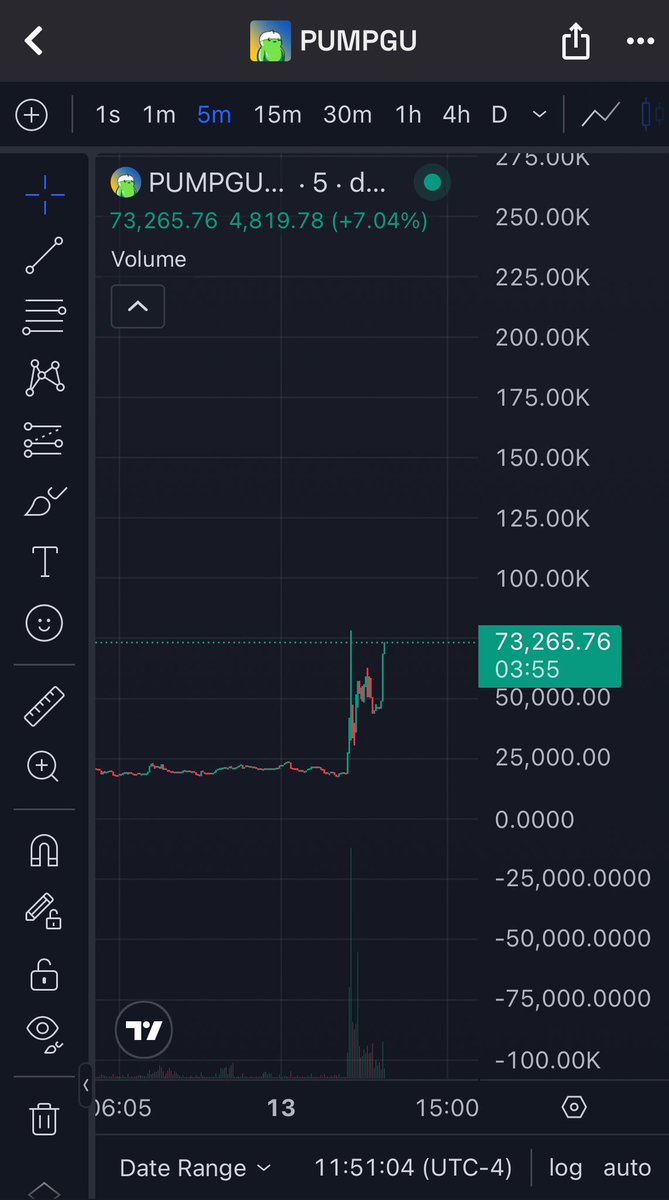Screen dimensions: 669x1200
Task: Select the trend line drawing tool
Action: [x=44, y=255]
